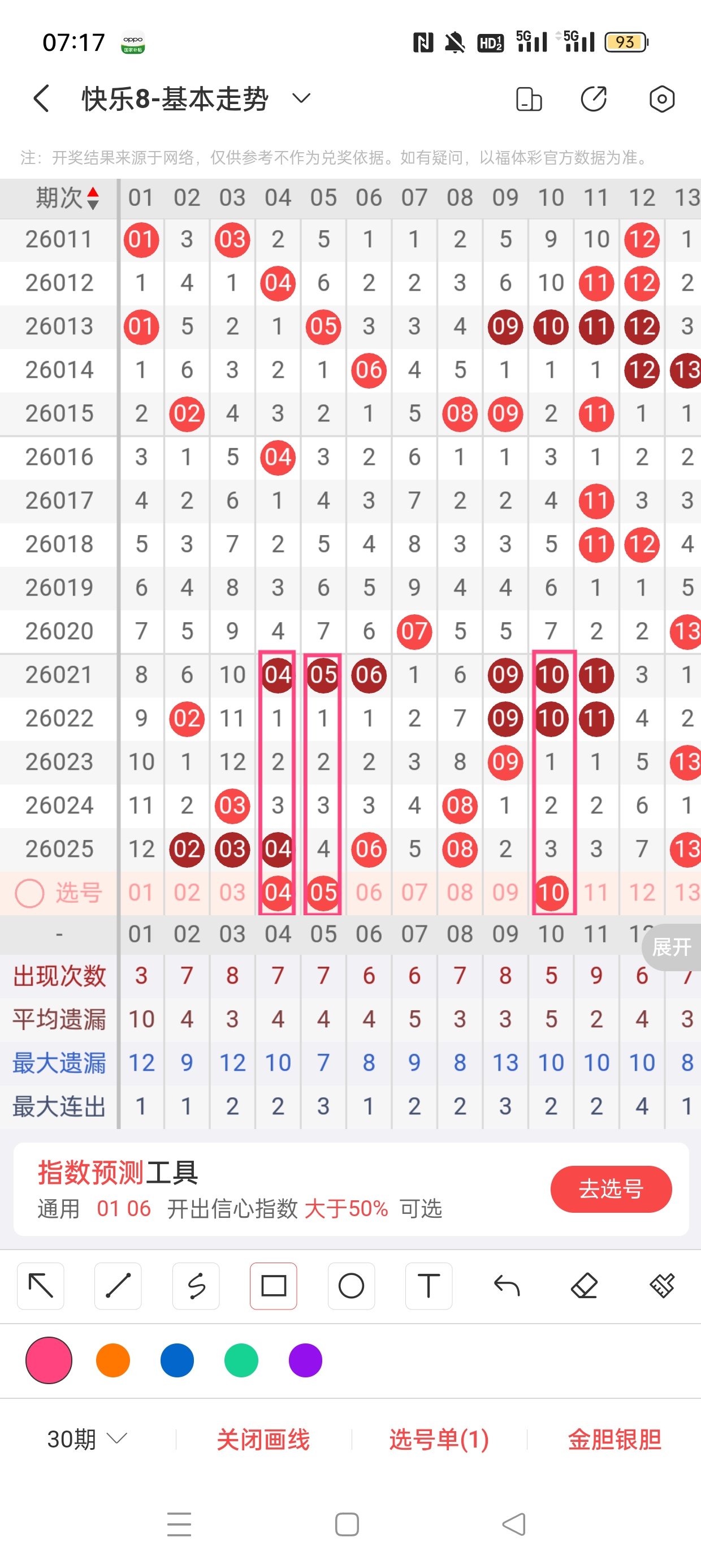Select the straight line drawing tool
This screenshot has height=1568, width=701.
(118, 1286)
